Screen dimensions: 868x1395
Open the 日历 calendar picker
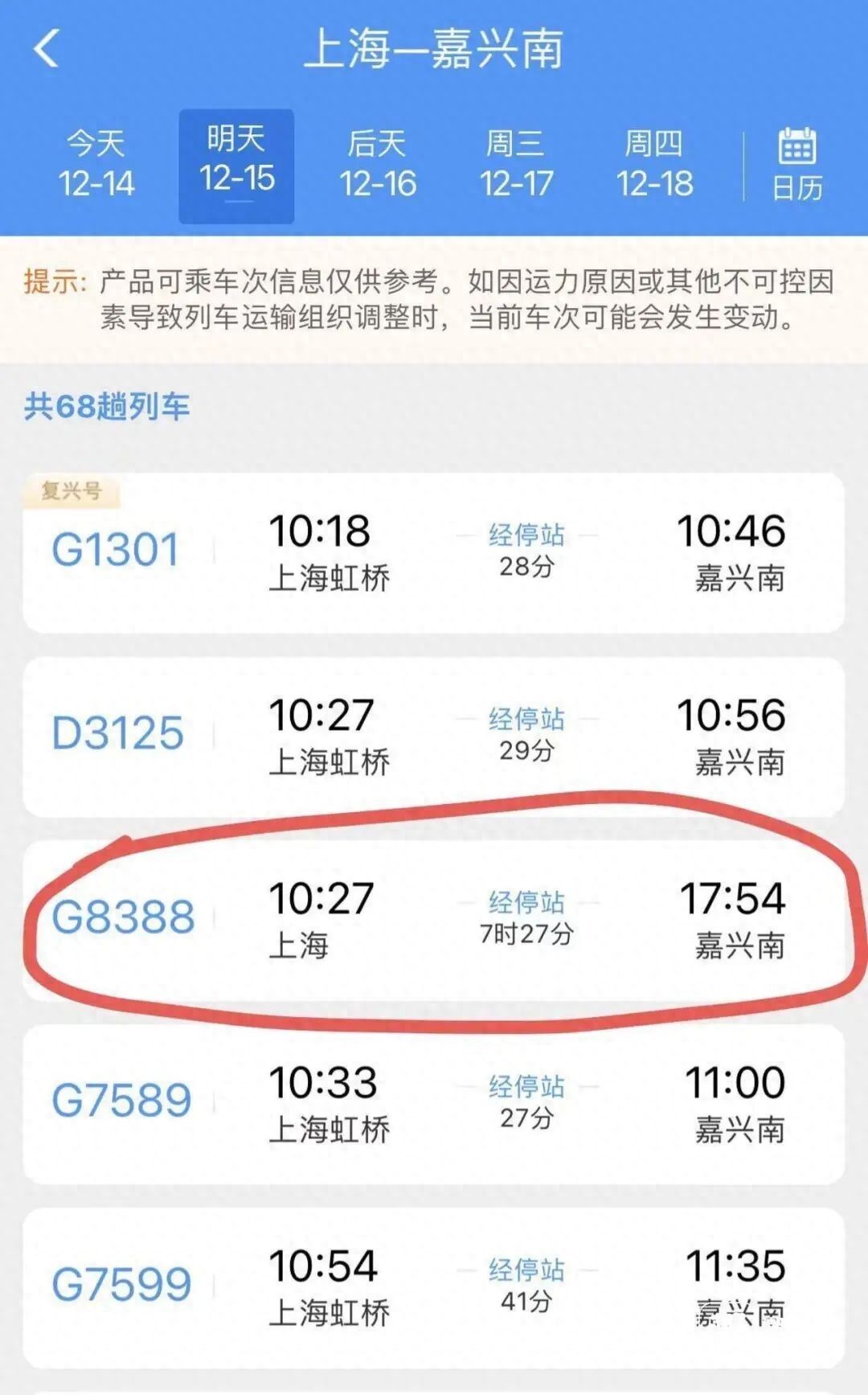click(796, 166)
